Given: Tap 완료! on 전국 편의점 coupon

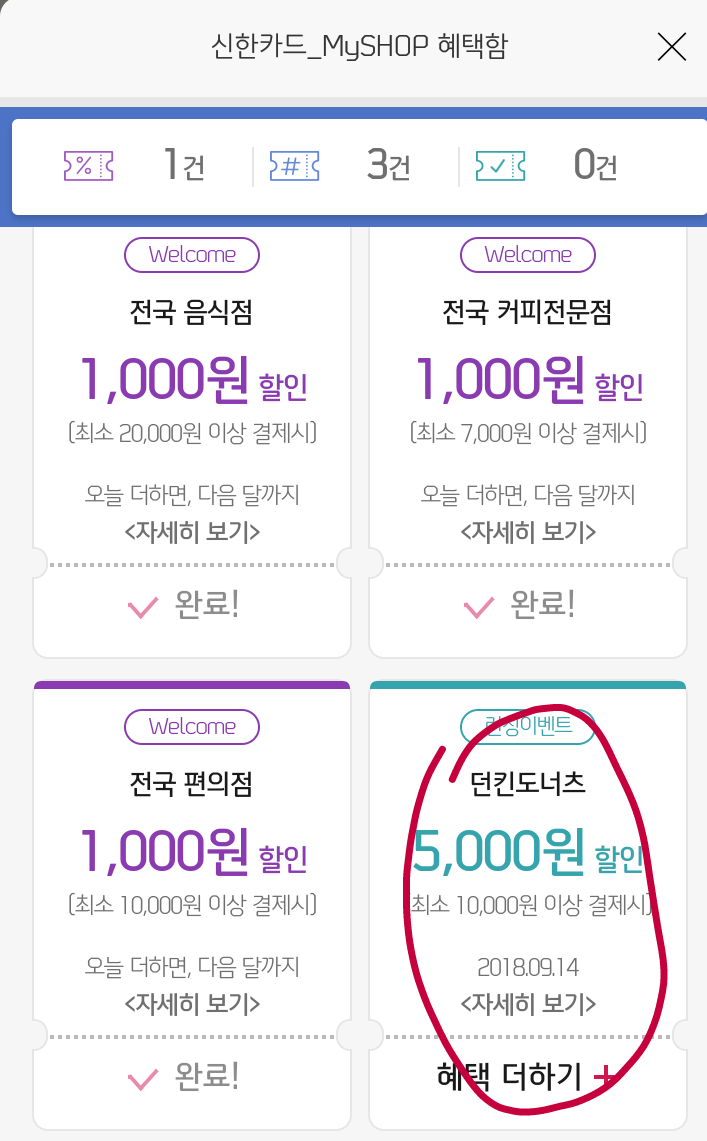Looking at the screenshot, I should click(185, 1076).
